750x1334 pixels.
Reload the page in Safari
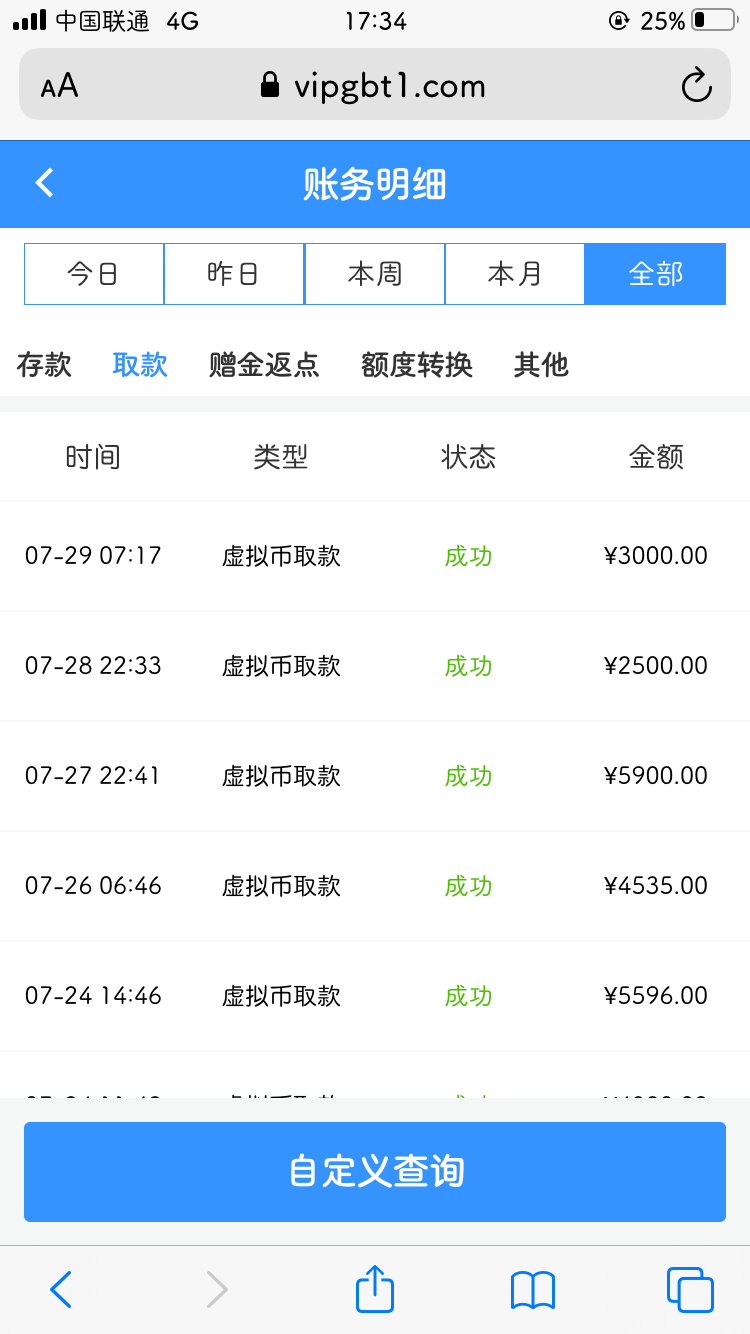pos(696,86)
